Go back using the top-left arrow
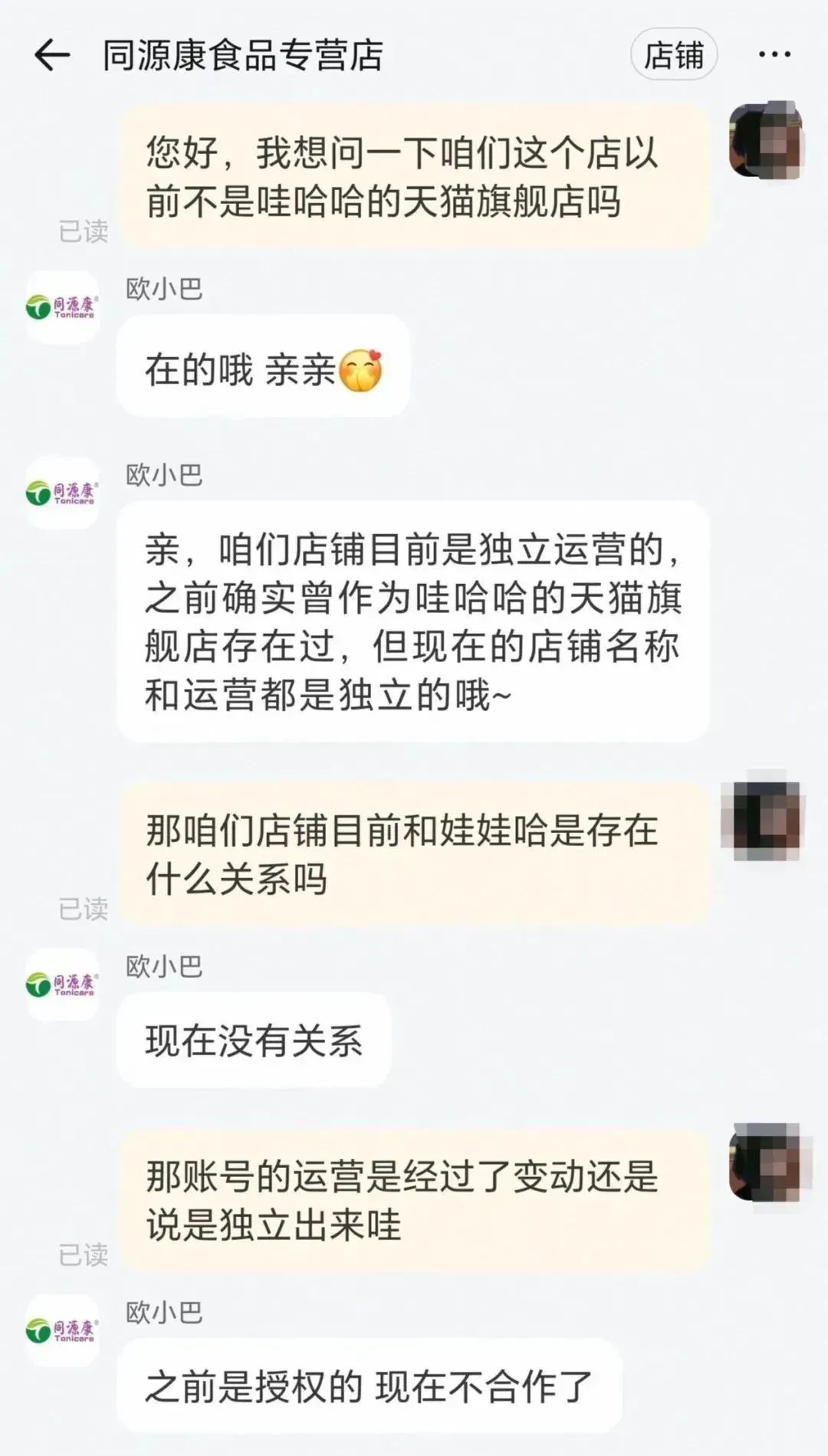Screen dimensions: 828x1456 52,55
